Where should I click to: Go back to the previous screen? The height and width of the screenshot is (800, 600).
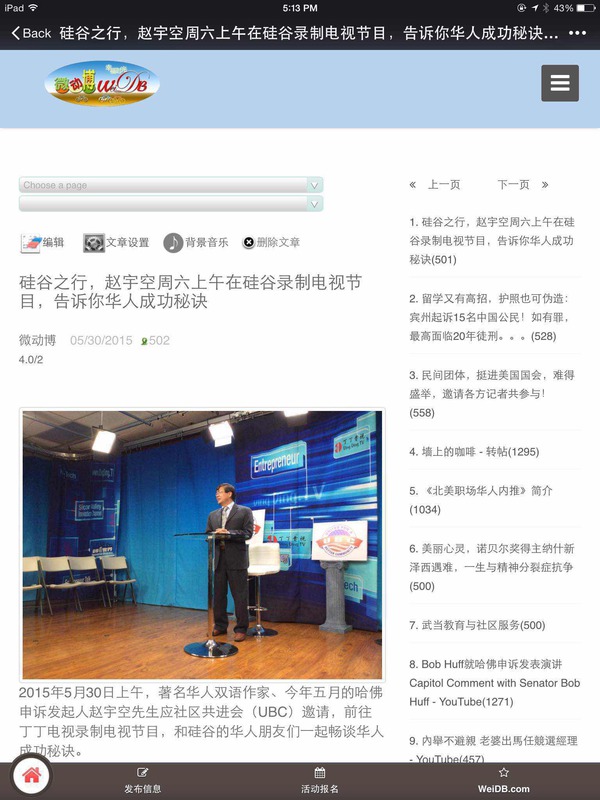31,33
